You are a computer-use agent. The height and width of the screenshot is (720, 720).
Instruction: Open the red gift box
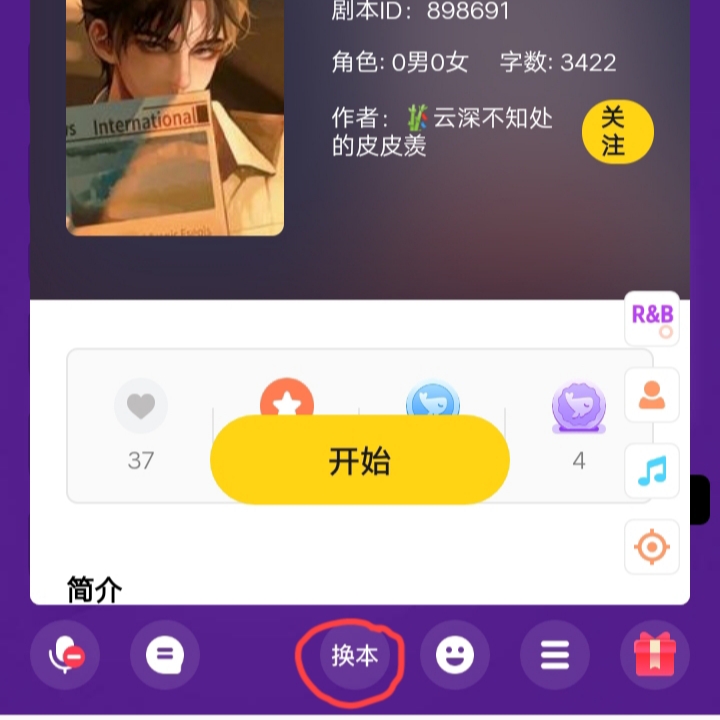click(x=655, y=655)
